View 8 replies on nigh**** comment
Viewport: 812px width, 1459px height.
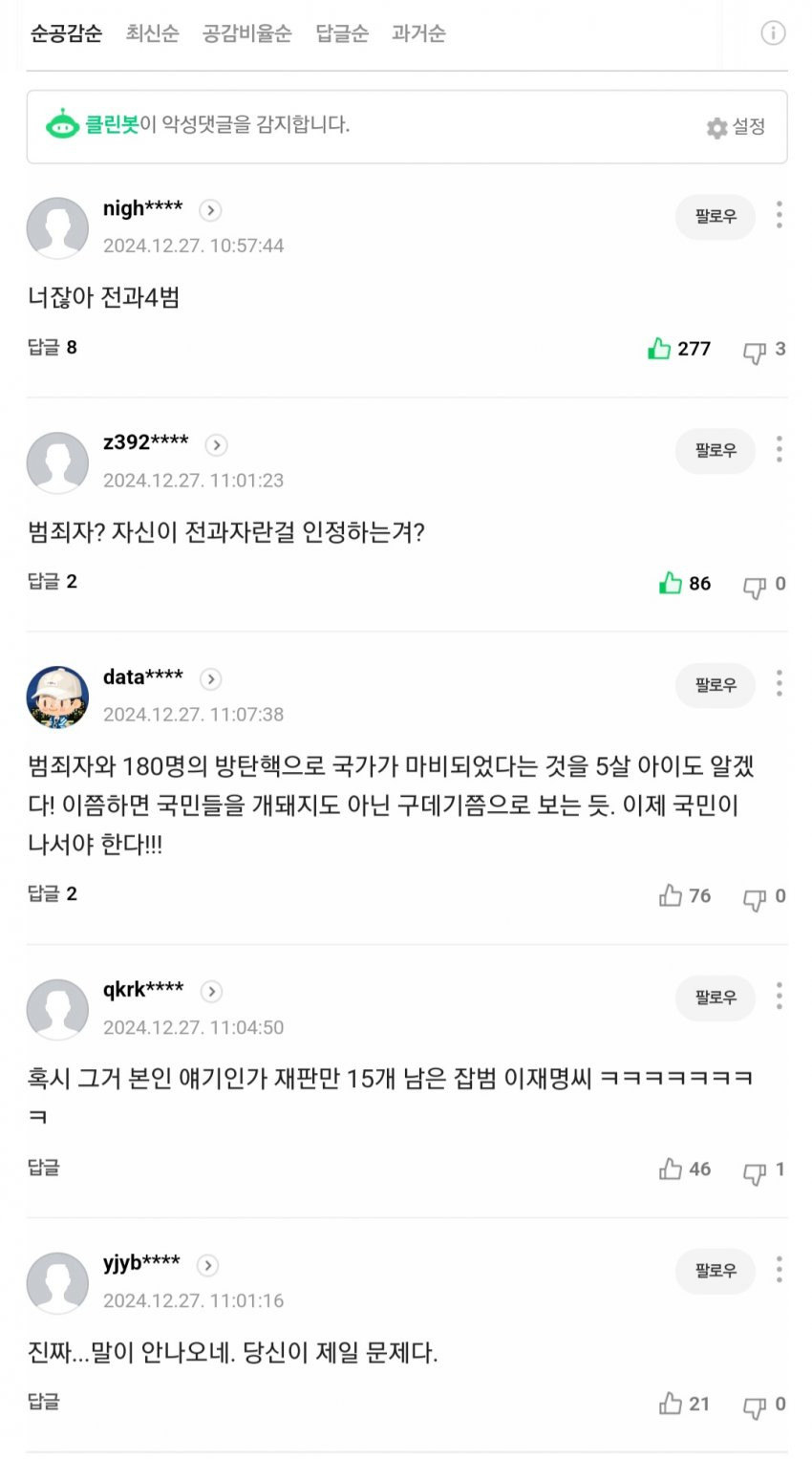pyautogui.click(x=53, y=348)
